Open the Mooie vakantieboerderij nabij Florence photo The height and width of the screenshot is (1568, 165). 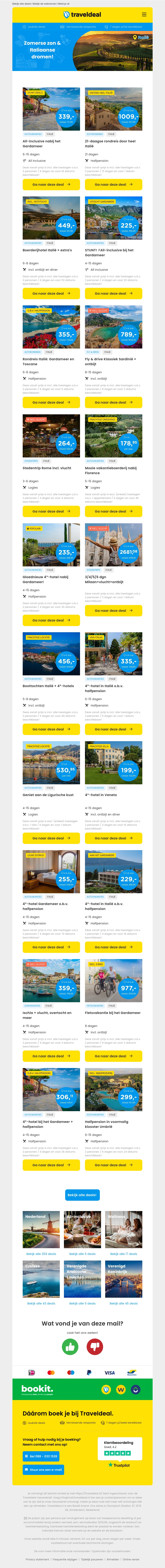click(113, 436)
